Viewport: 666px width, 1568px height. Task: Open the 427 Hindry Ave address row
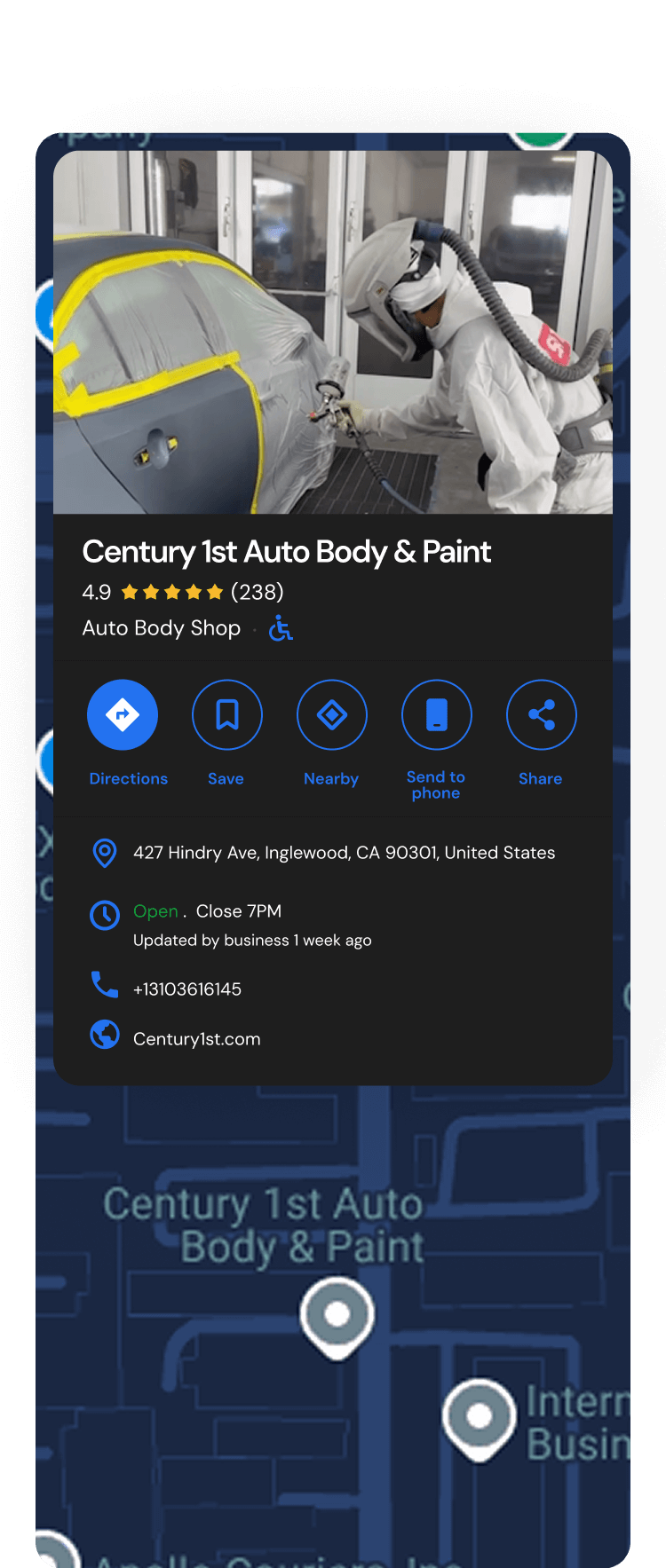[344, 853]
